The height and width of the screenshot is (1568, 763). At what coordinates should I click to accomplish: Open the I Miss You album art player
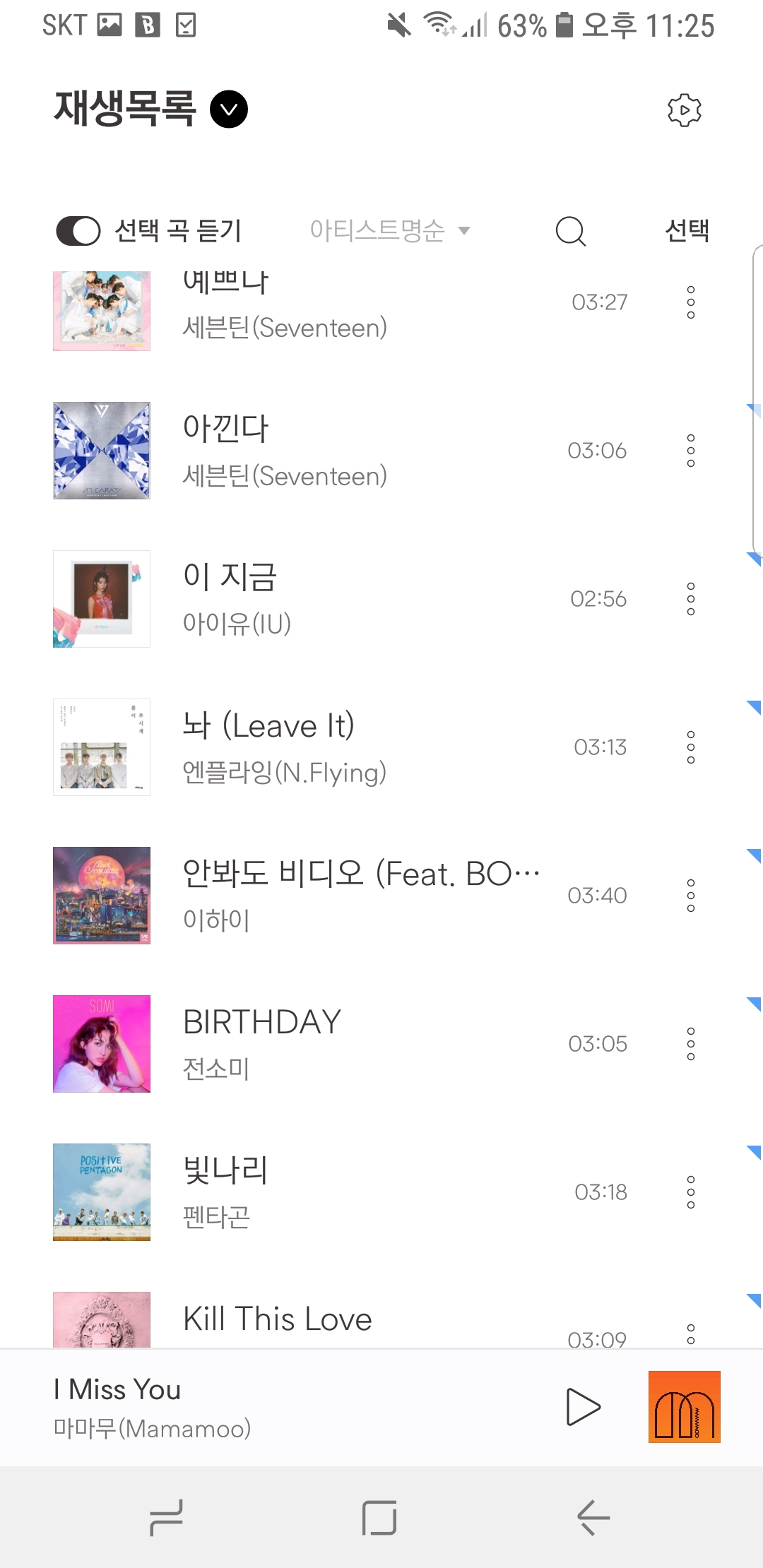684,1407
